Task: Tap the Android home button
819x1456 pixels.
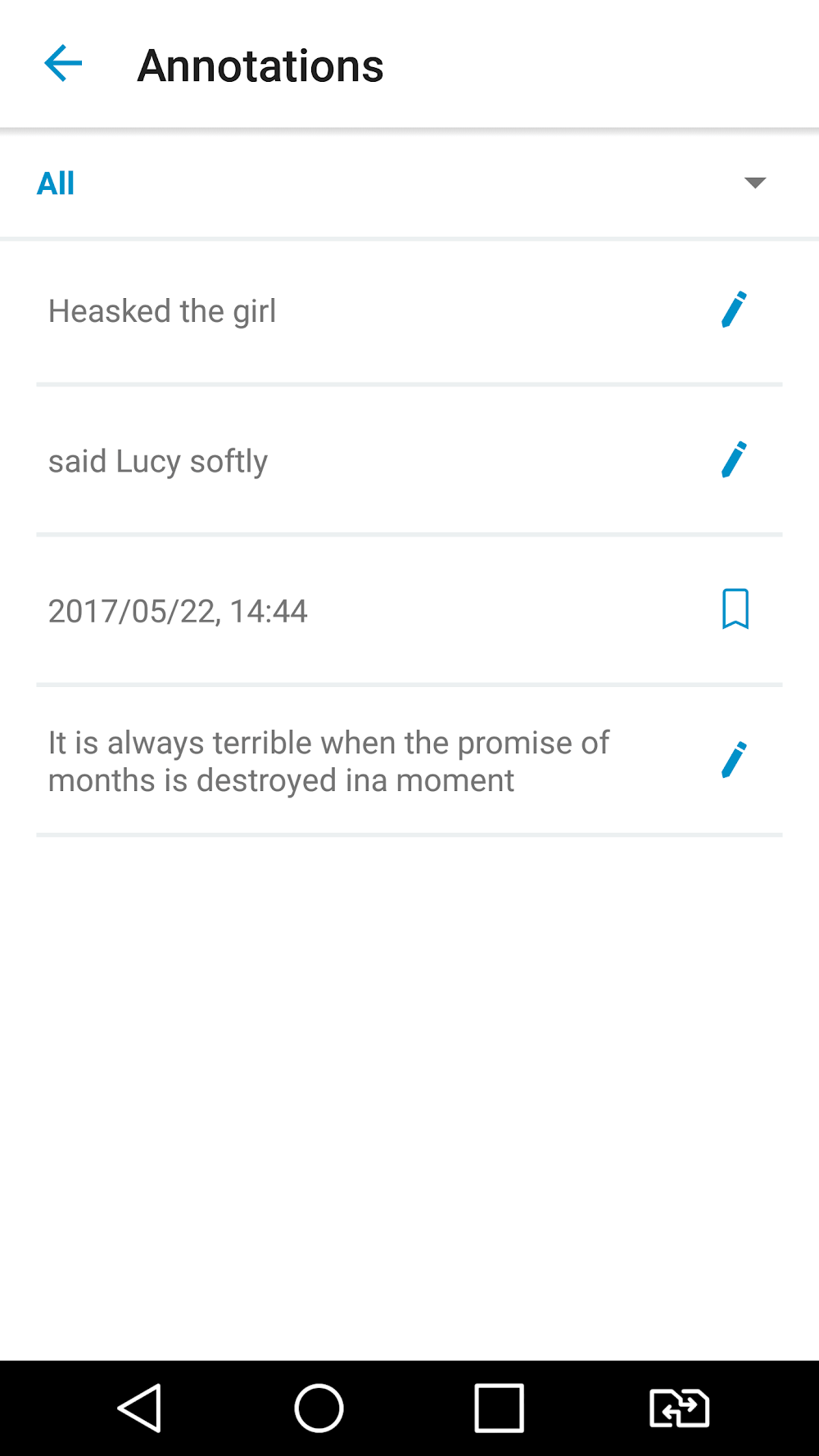Action: 319,1409
